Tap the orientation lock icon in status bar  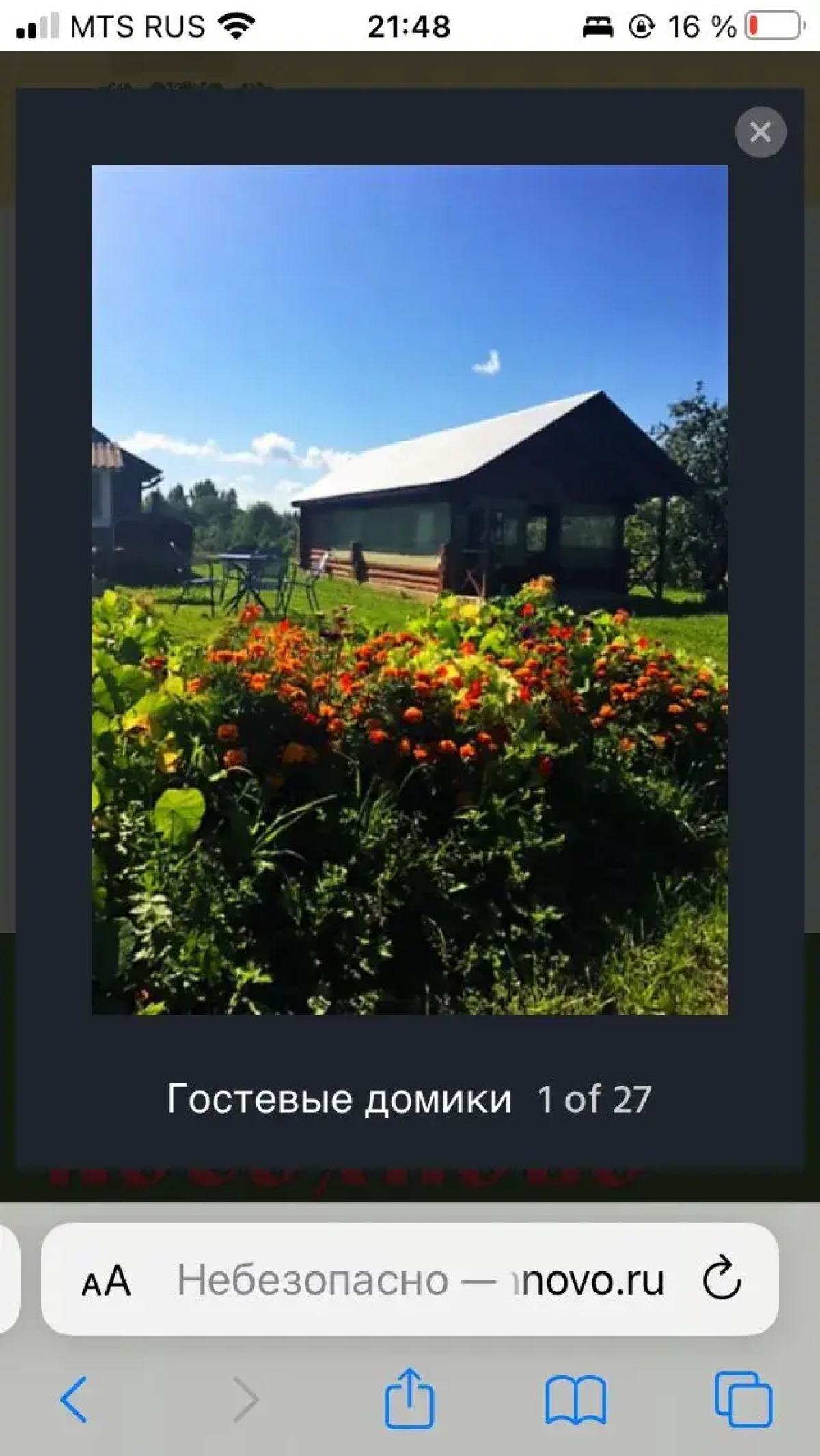pos(642,26)
